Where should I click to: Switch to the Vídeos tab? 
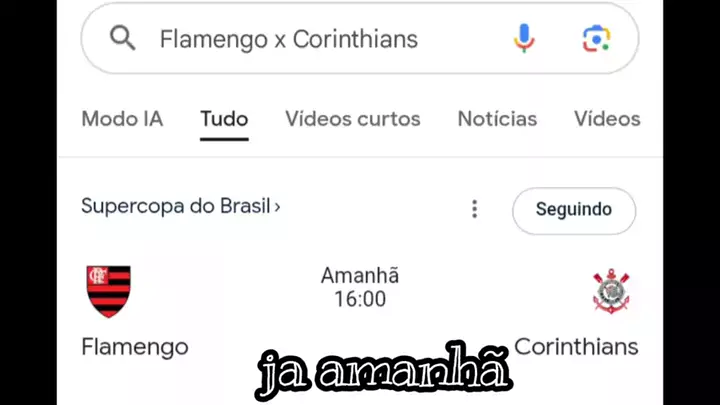606,119
